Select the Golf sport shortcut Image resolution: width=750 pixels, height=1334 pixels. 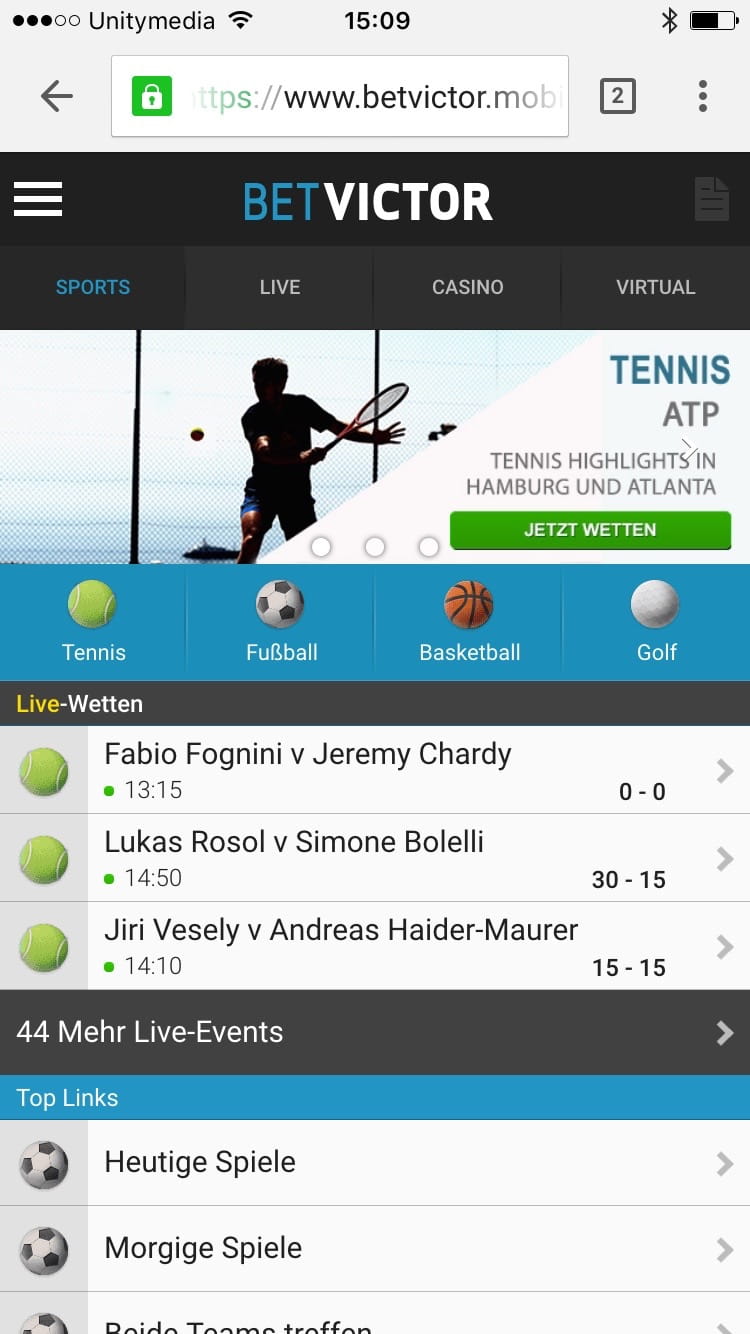pyautogui.click(x=657, y=622)
